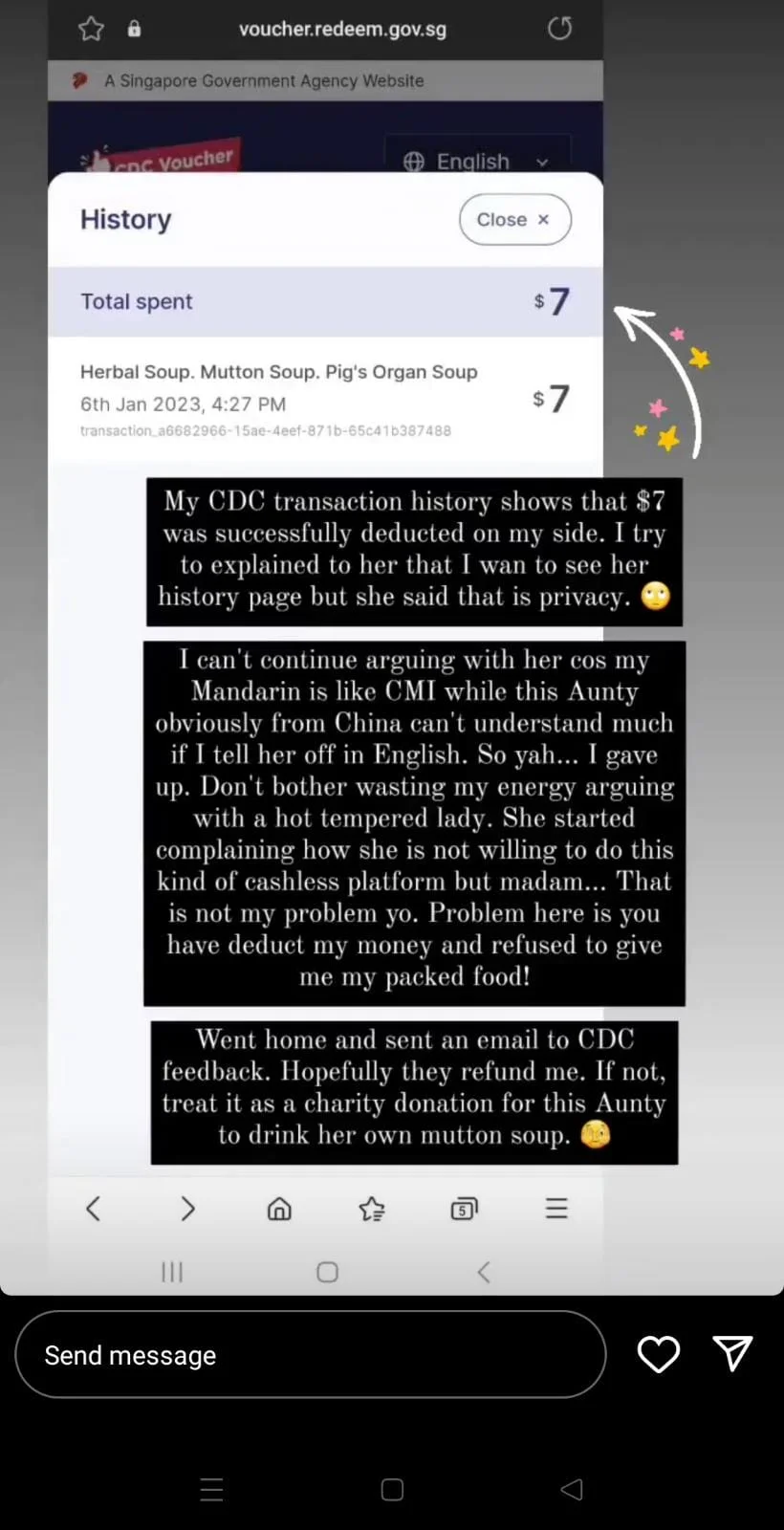Like this story with the heart

659,1354
